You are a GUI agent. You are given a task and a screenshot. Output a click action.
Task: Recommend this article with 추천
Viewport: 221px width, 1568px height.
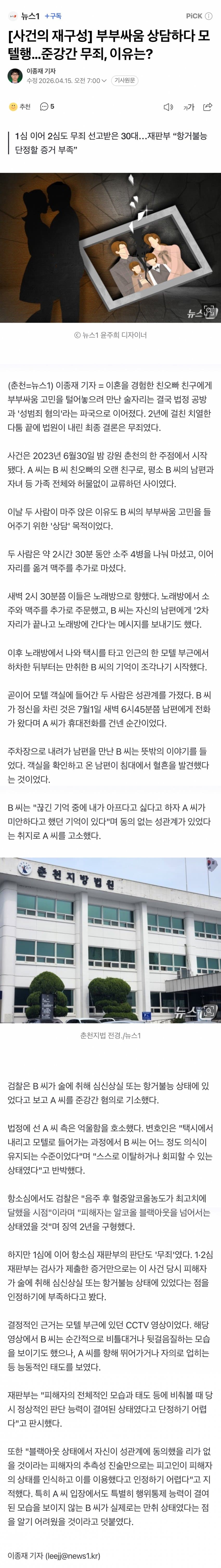pos(20,107)
